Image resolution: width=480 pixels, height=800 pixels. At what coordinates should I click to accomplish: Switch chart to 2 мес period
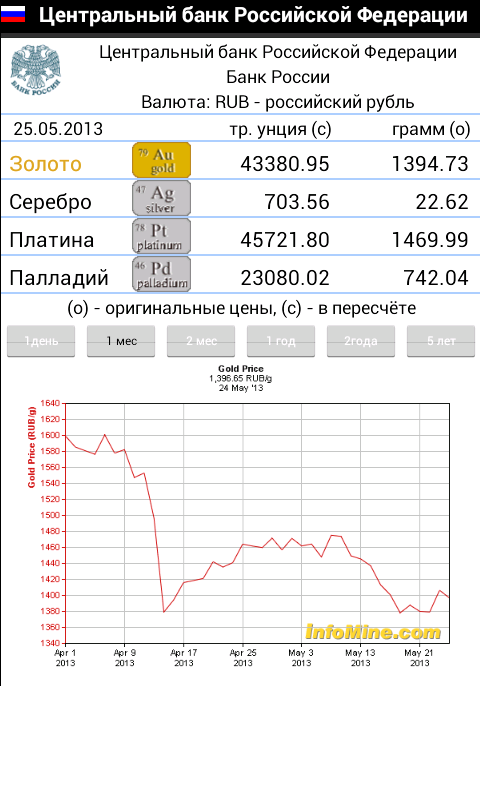201,341
